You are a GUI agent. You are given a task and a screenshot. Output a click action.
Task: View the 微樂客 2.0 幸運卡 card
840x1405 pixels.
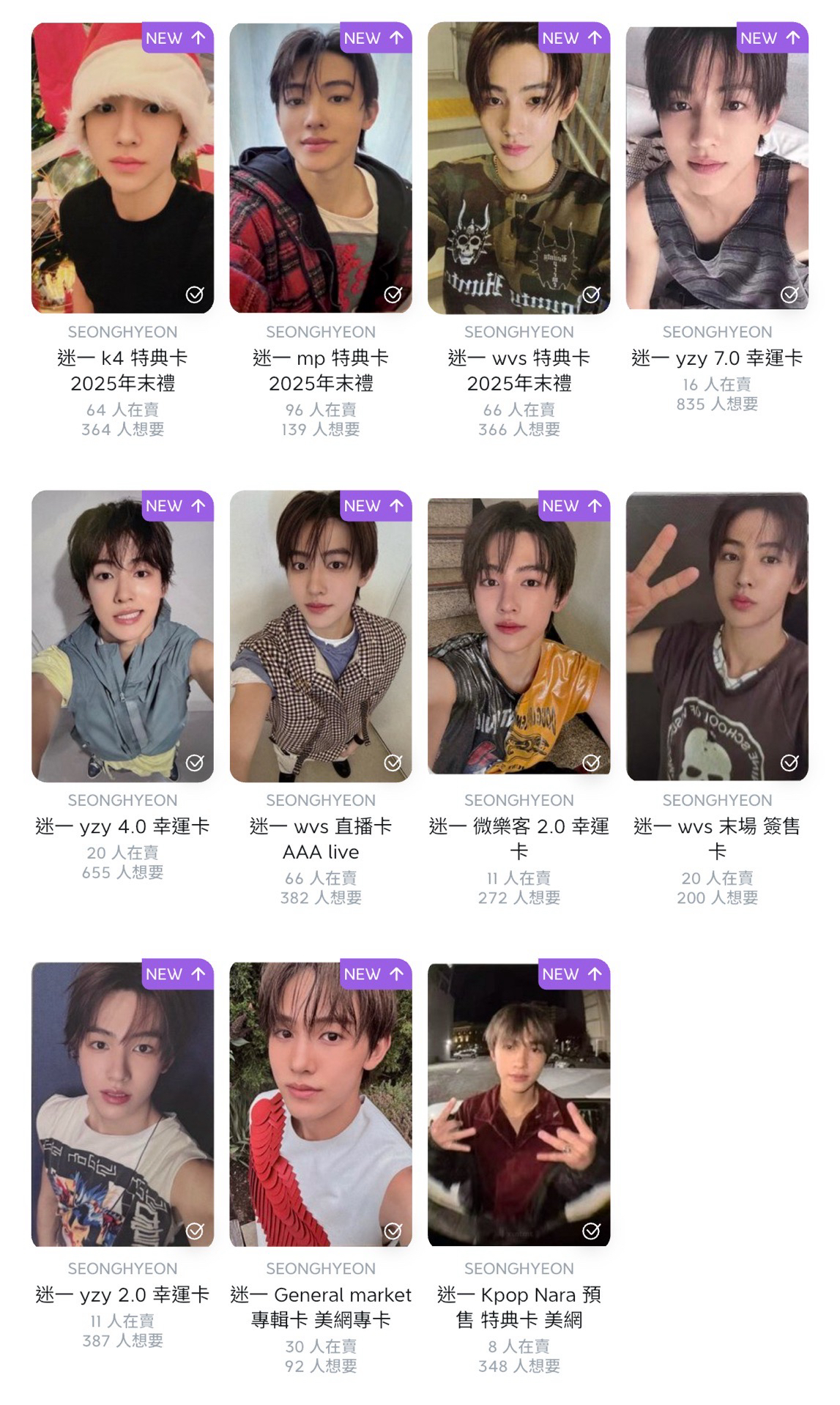coord(519,636)
